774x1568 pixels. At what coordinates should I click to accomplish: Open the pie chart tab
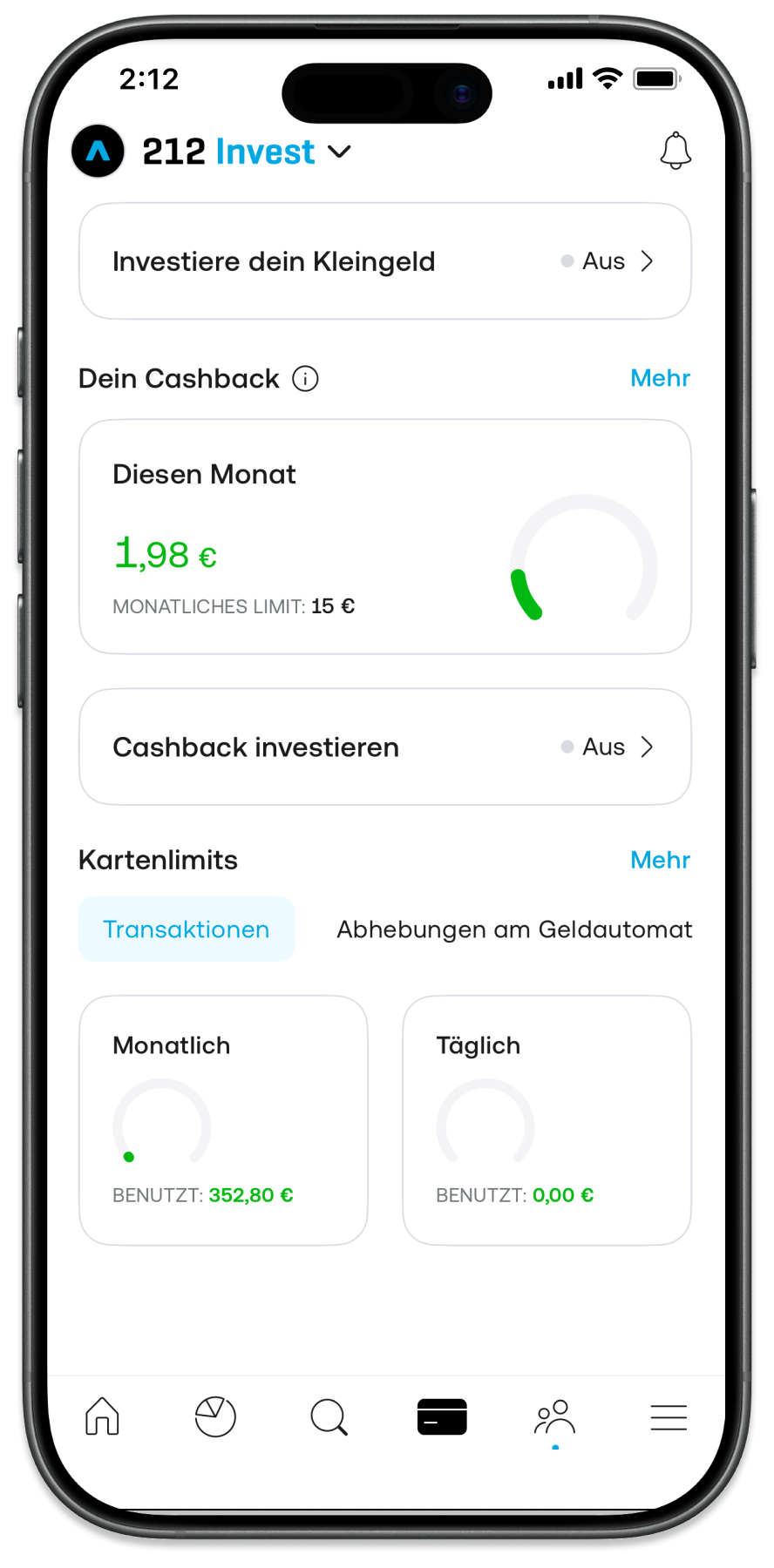215,1416
